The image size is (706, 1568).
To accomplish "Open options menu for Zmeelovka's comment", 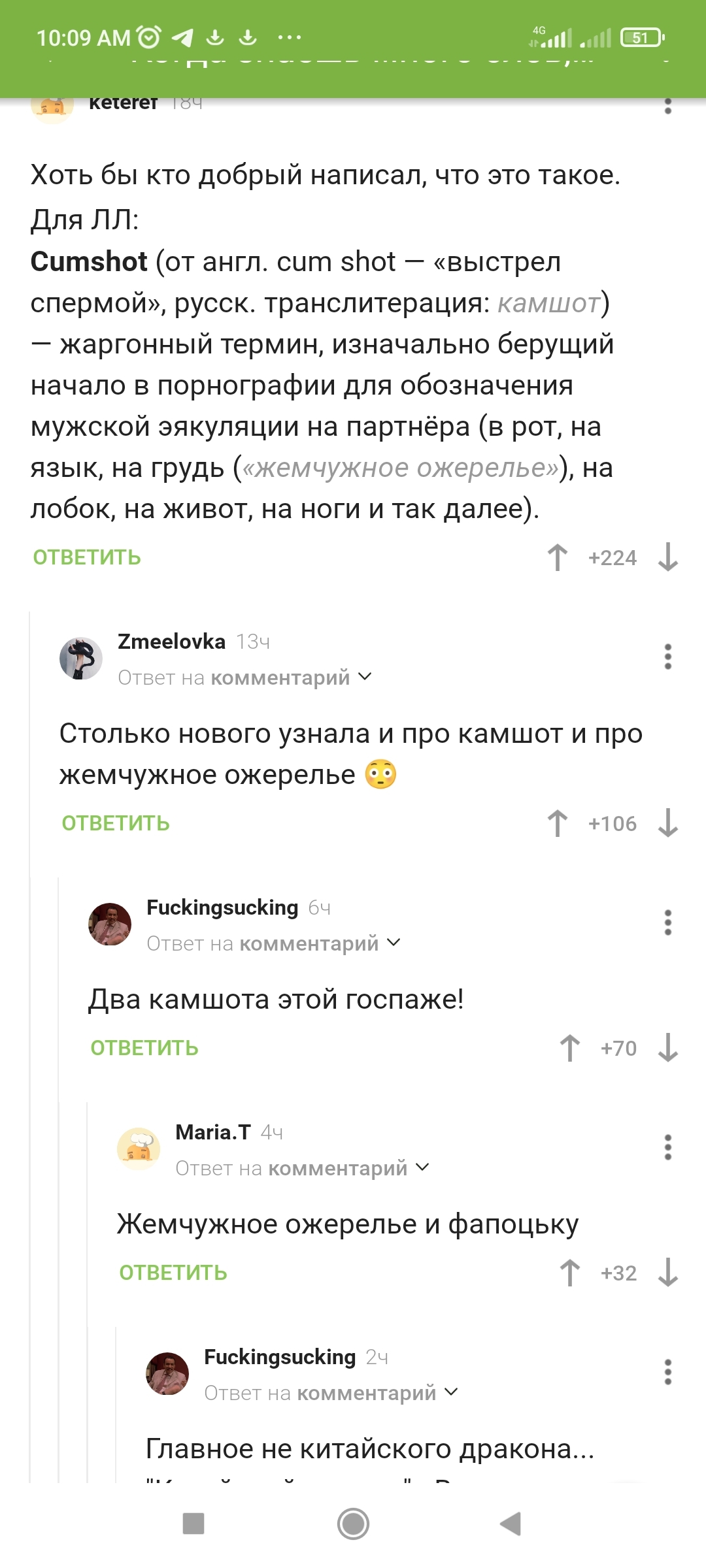I will coord(667,657).
